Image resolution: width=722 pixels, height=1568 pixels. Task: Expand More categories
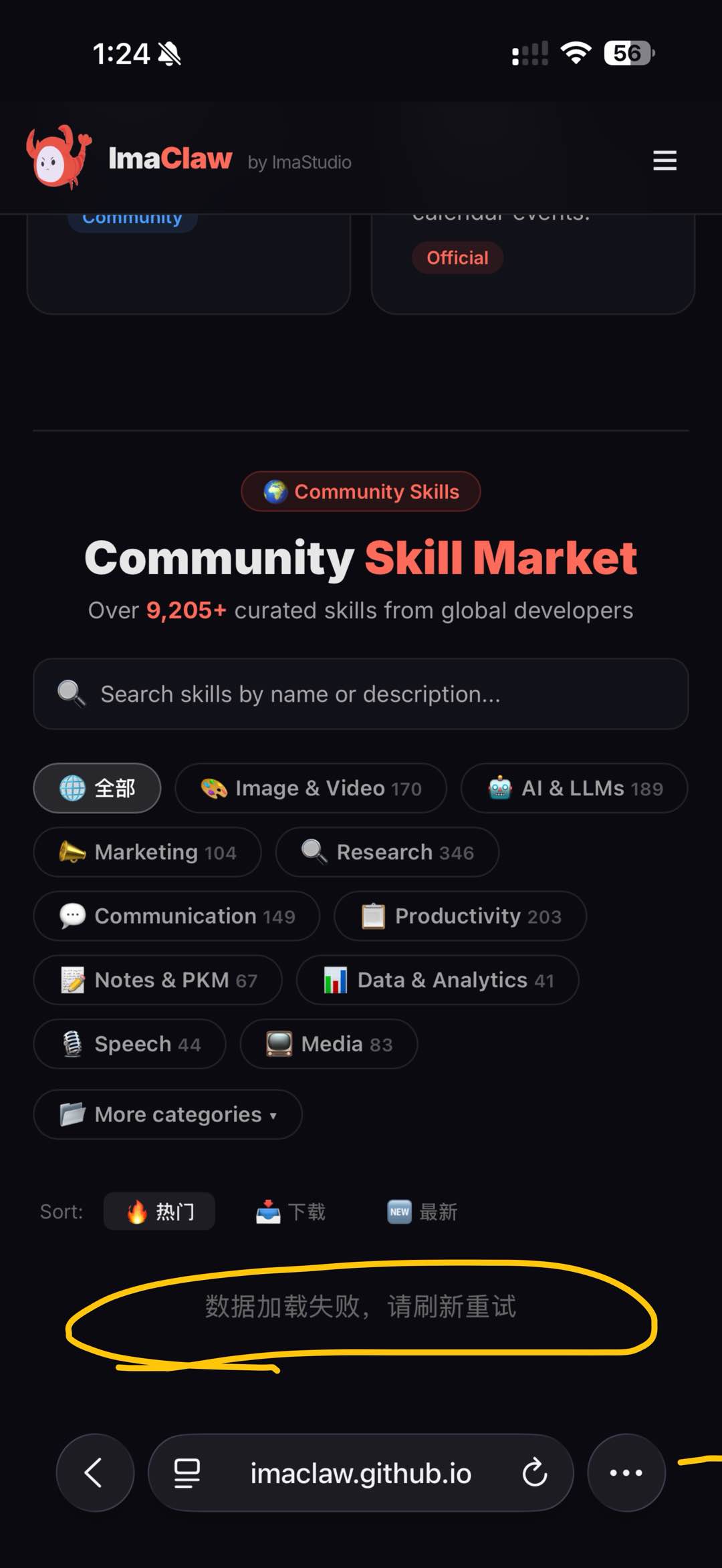tap(168, 1114)
